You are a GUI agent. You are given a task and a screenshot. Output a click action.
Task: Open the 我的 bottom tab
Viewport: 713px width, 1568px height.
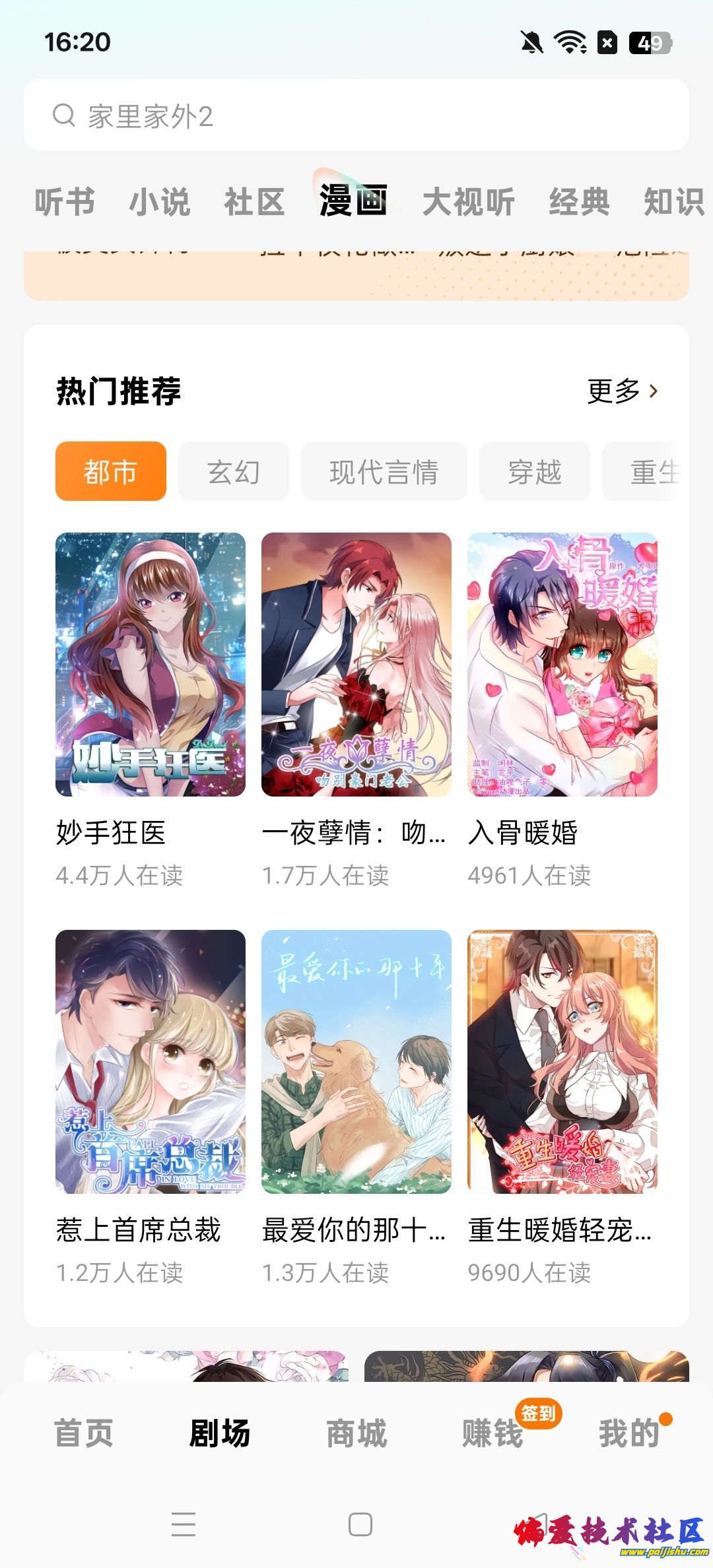pos(628,1433)
